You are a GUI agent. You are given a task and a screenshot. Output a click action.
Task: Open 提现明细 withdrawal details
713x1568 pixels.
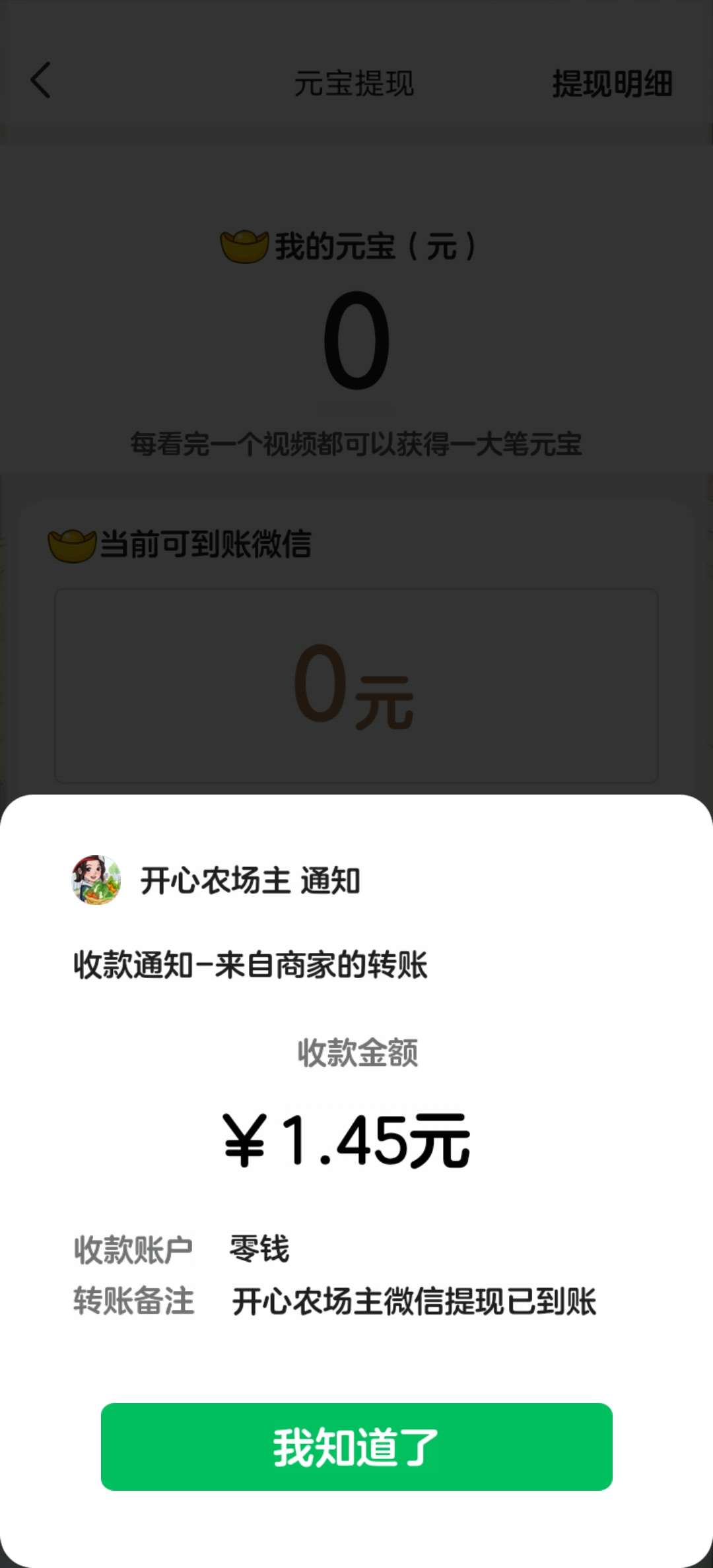612,84
